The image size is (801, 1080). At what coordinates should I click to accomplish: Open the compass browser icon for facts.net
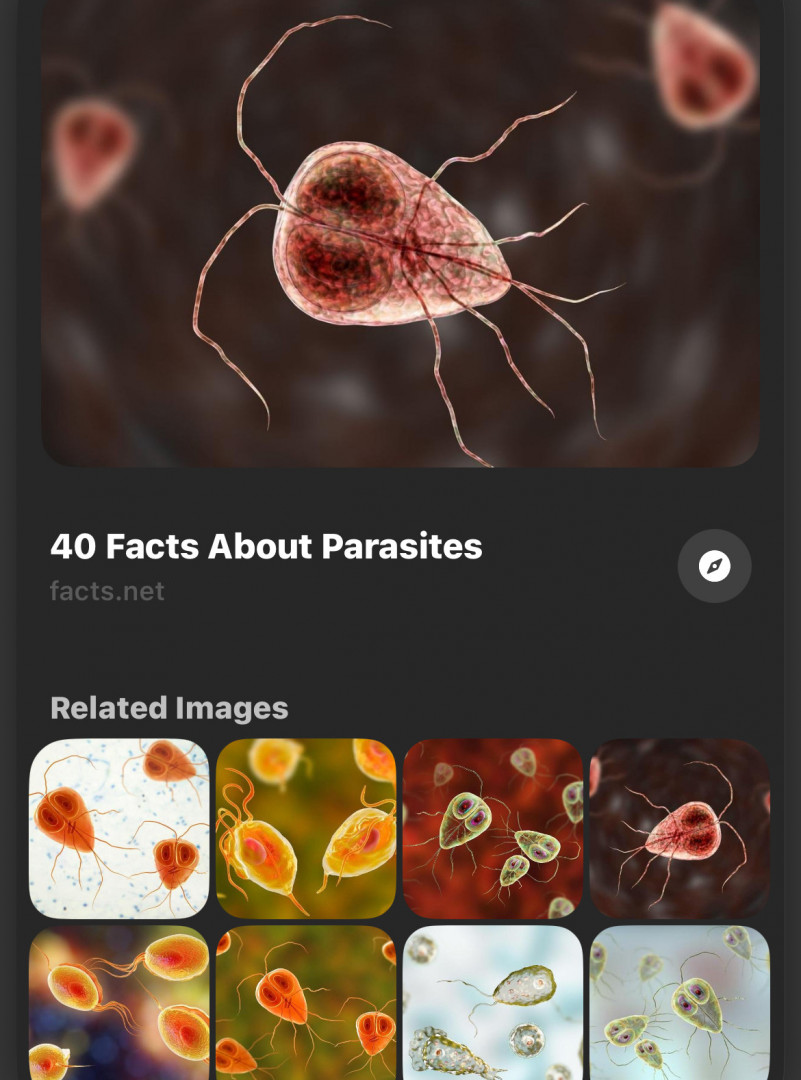(x=714, y=566)
